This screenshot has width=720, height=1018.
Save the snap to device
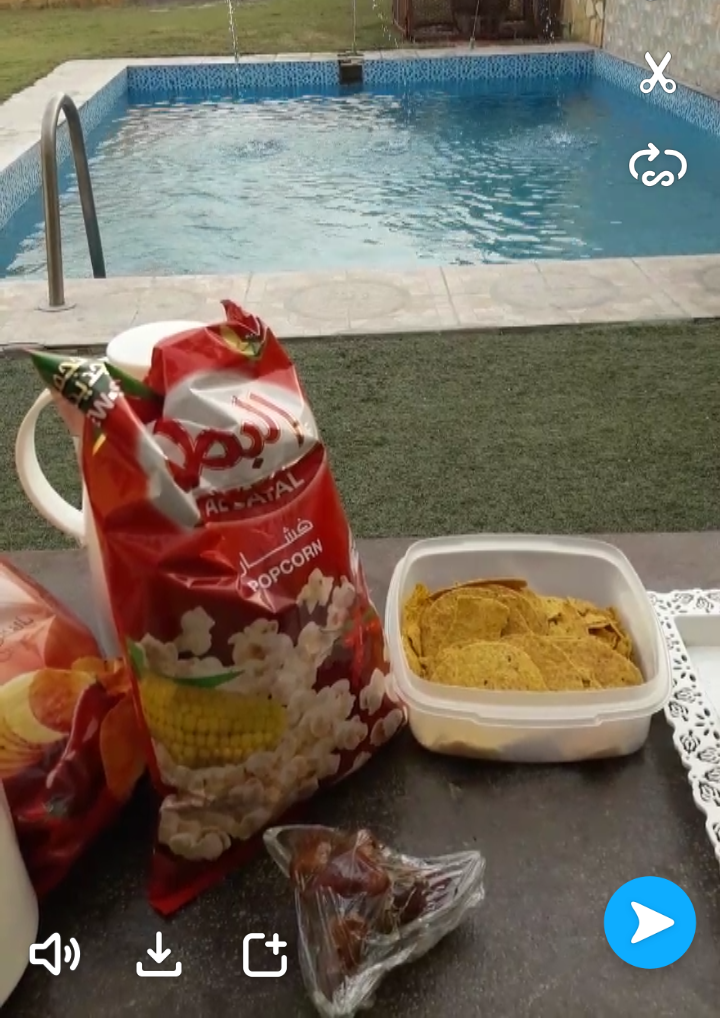point(159,954)
